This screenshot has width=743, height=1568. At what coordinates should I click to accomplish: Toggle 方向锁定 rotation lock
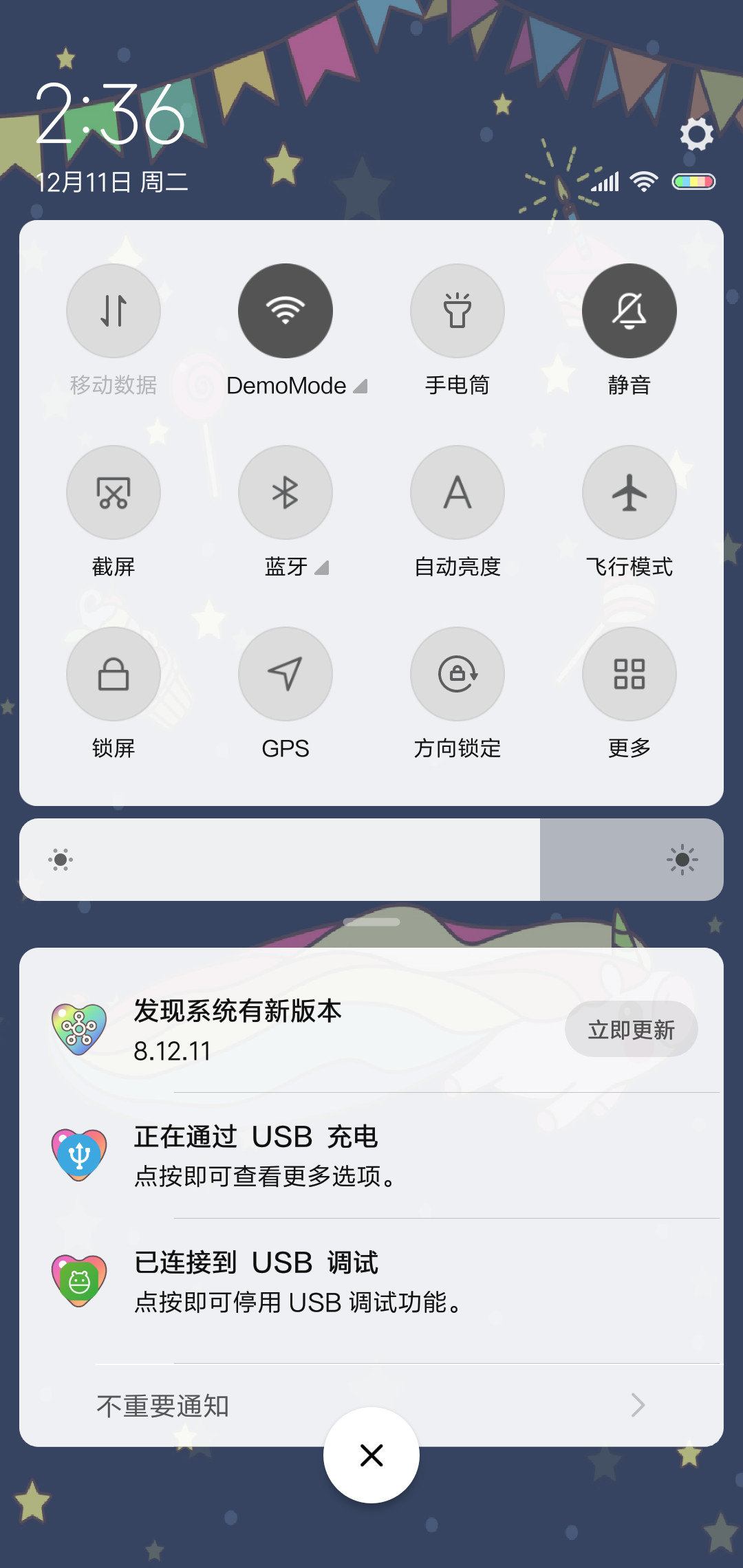tap(457, 674)
